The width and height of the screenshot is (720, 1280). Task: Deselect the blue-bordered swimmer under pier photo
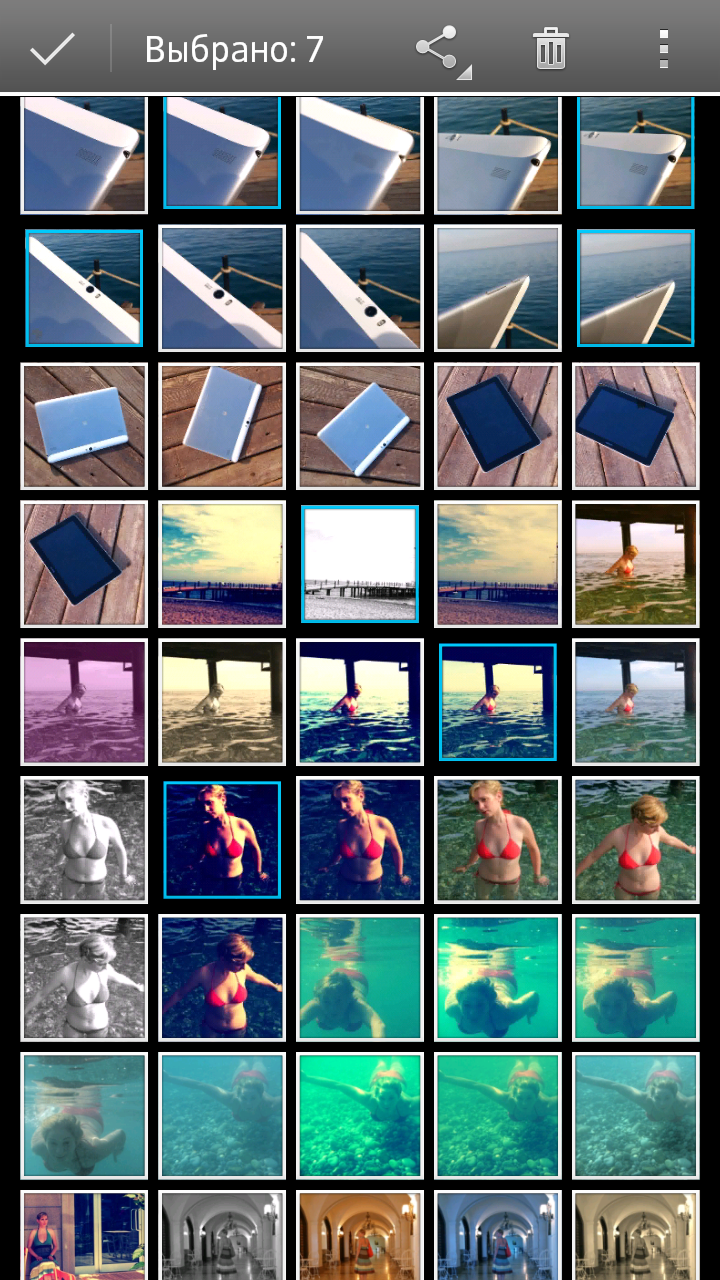coord(497,701)
